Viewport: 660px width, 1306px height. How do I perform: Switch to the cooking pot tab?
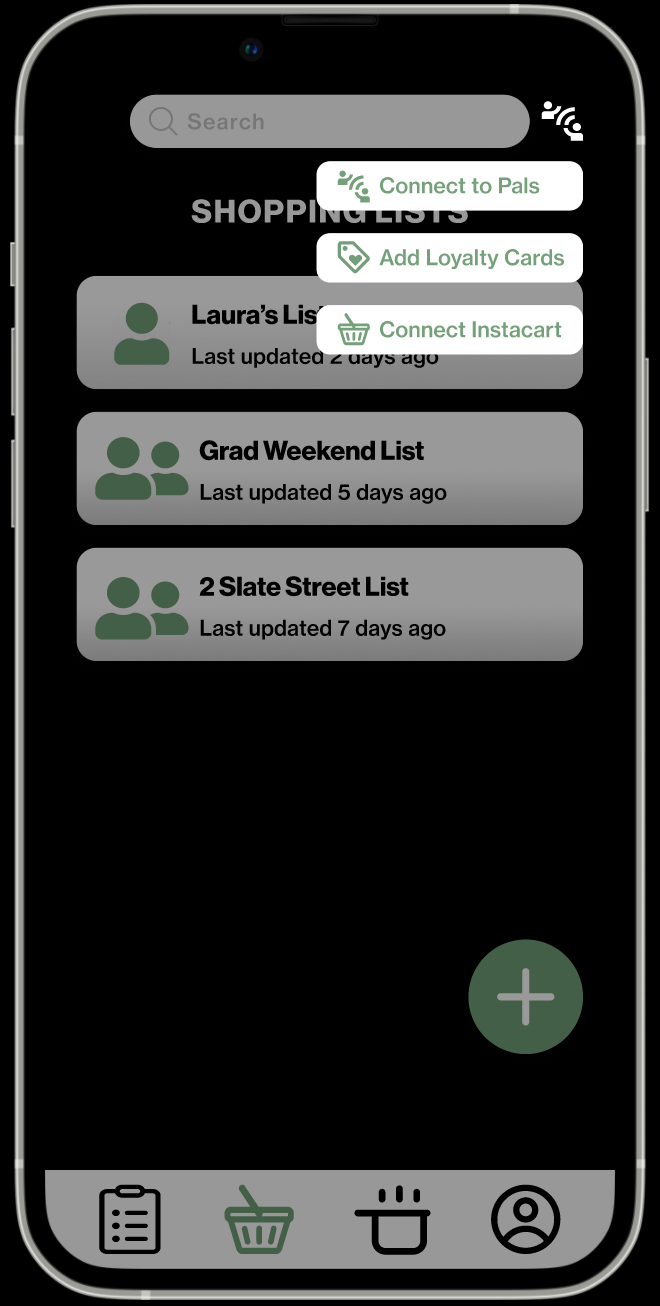393,1219
